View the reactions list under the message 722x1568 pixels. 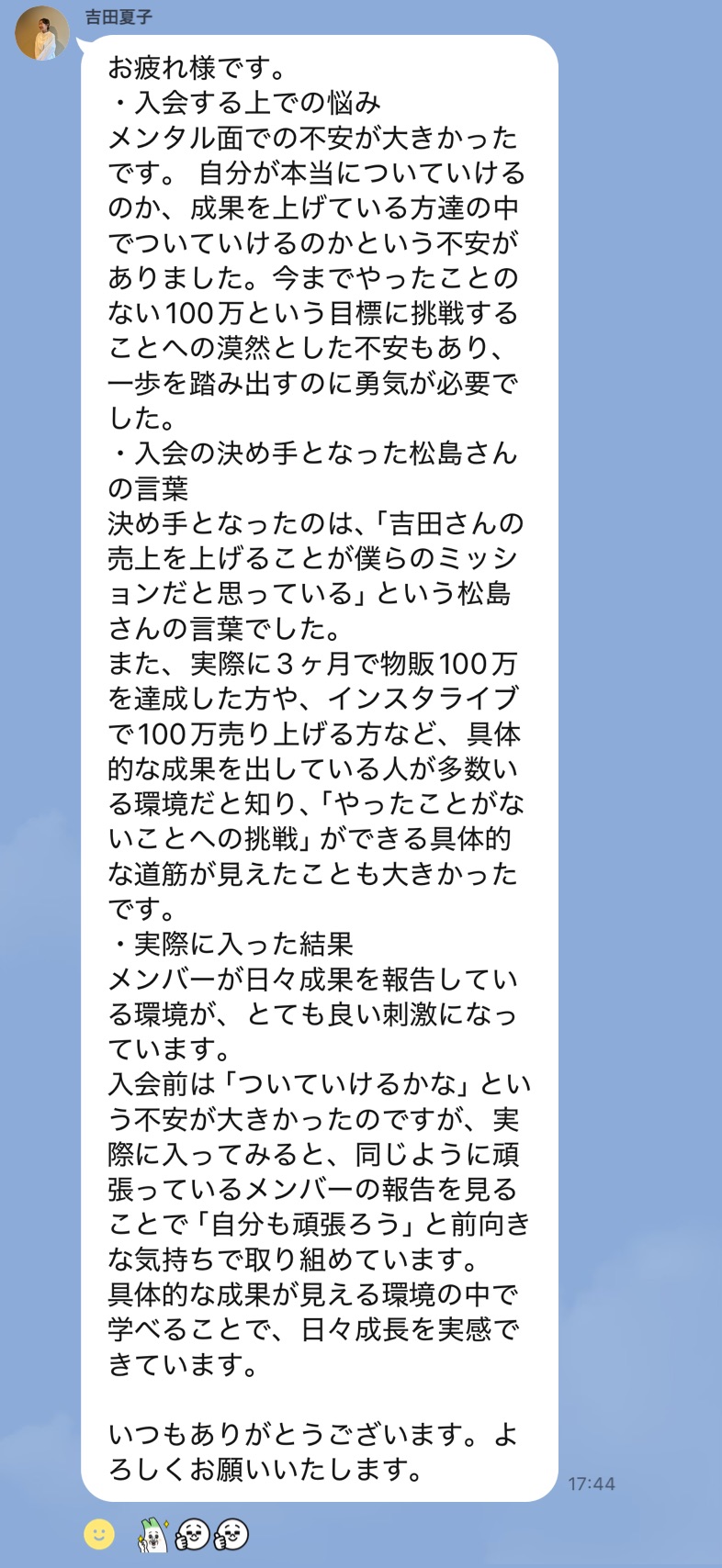click(193, 1534)
